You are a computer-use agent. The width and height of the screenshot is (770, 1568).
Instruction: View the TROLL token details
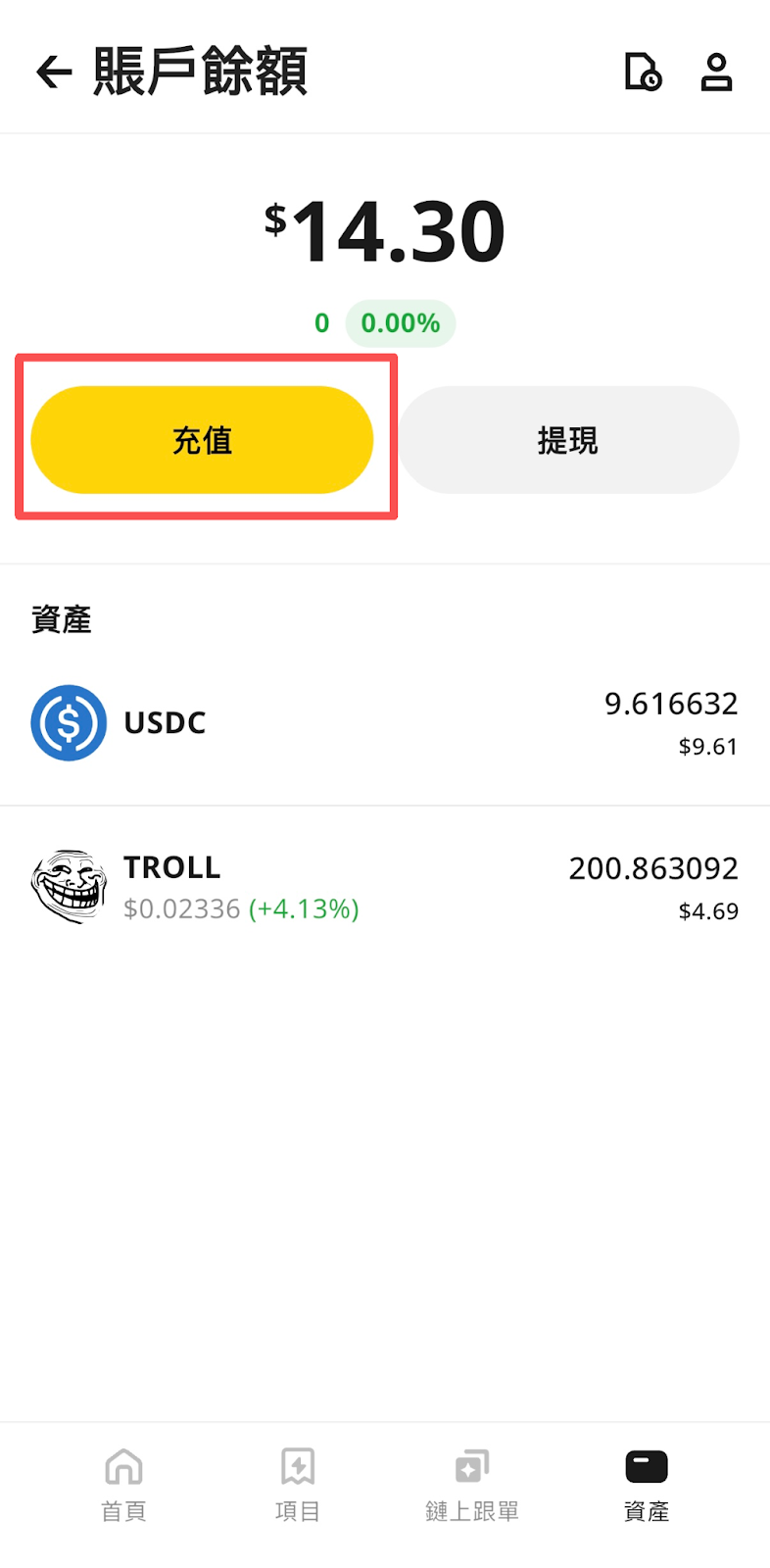point(384,887)
